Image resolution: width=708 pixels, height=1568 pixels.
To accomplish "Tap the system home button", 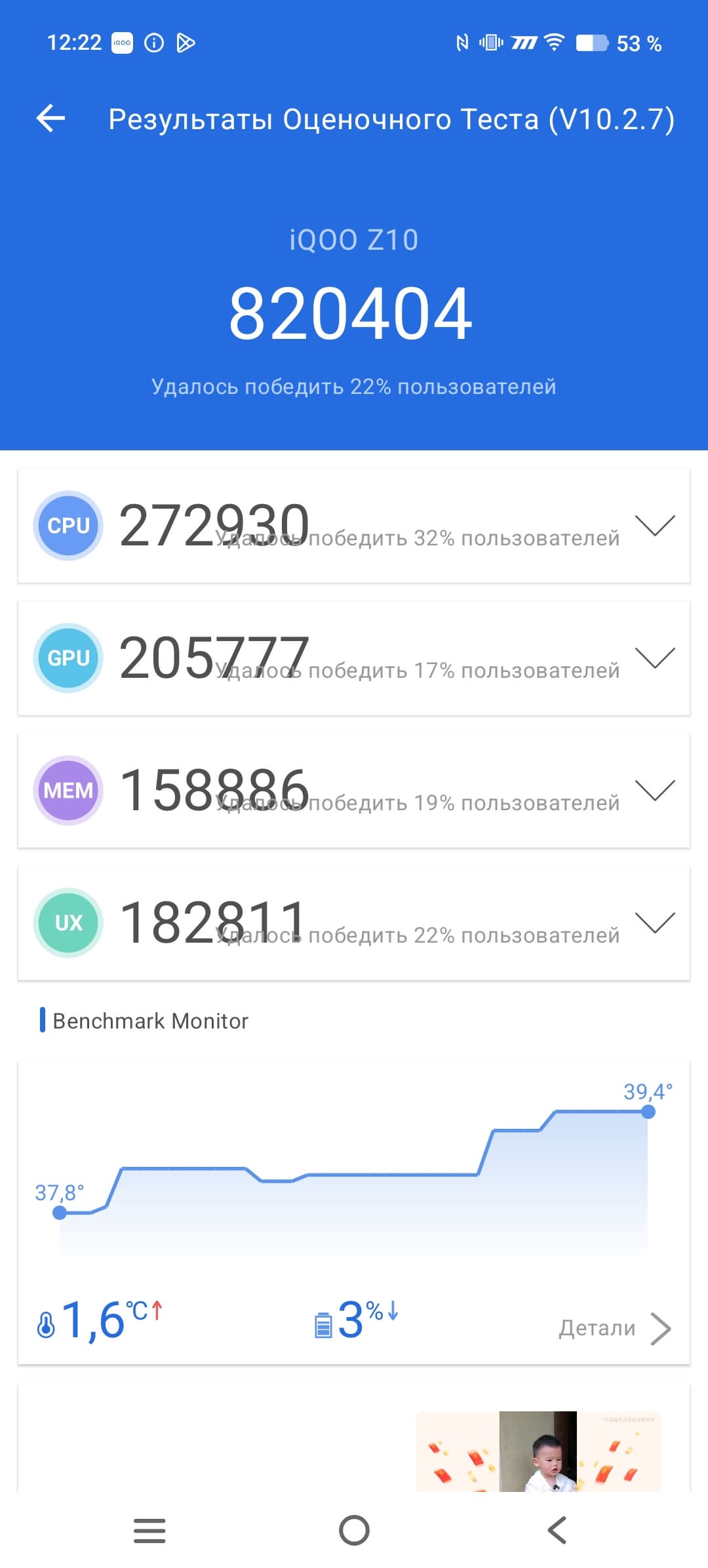I will point(354,1531).
